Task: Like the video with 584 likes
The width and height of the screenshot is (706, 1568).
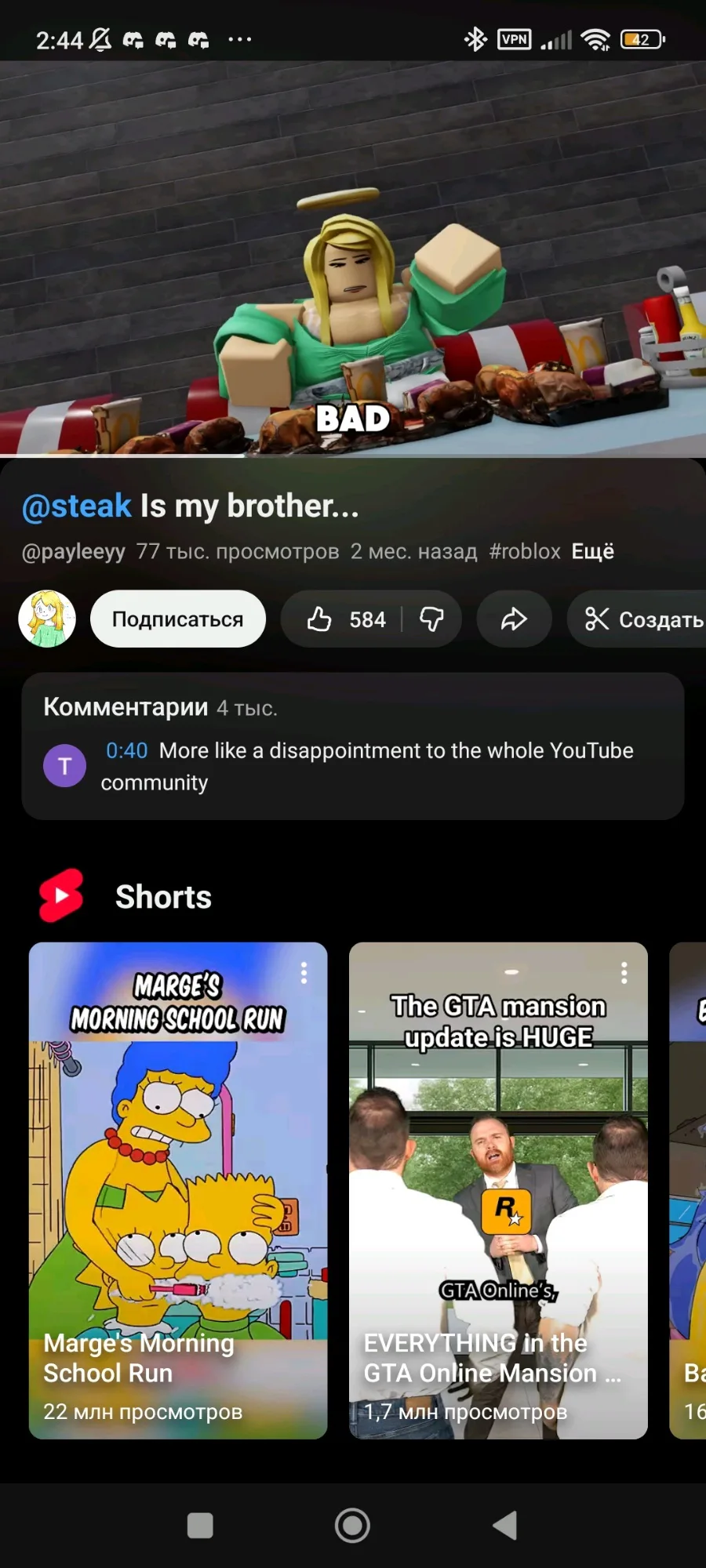Action: click(344, 619)
